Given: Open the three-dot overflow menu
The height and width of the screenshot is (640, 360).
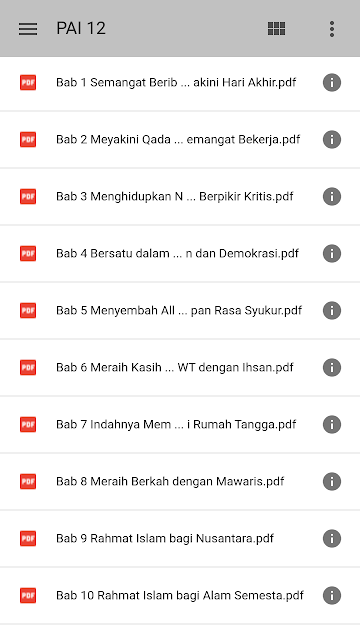Looking at the screenshot, I should point(332,29).
